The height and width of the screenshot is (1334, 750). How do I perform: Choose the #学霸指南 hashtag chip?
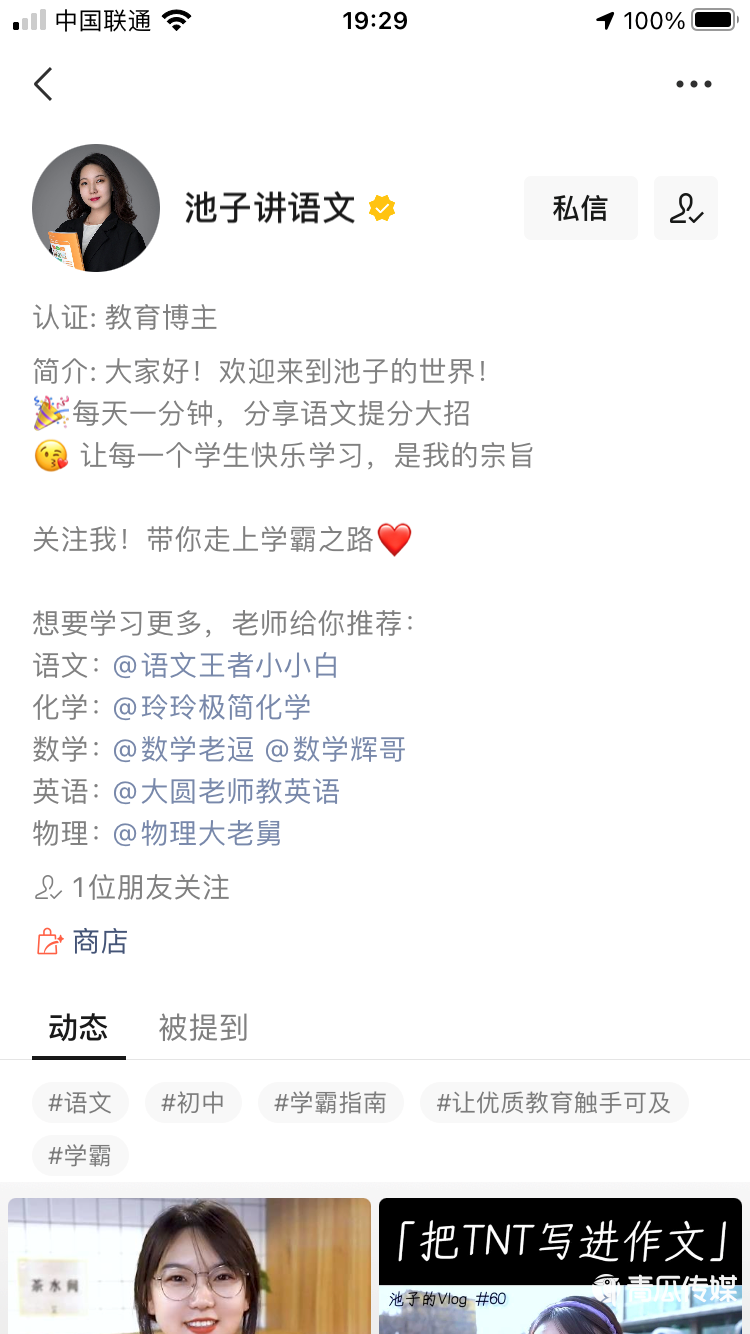tap(331, 1103)
